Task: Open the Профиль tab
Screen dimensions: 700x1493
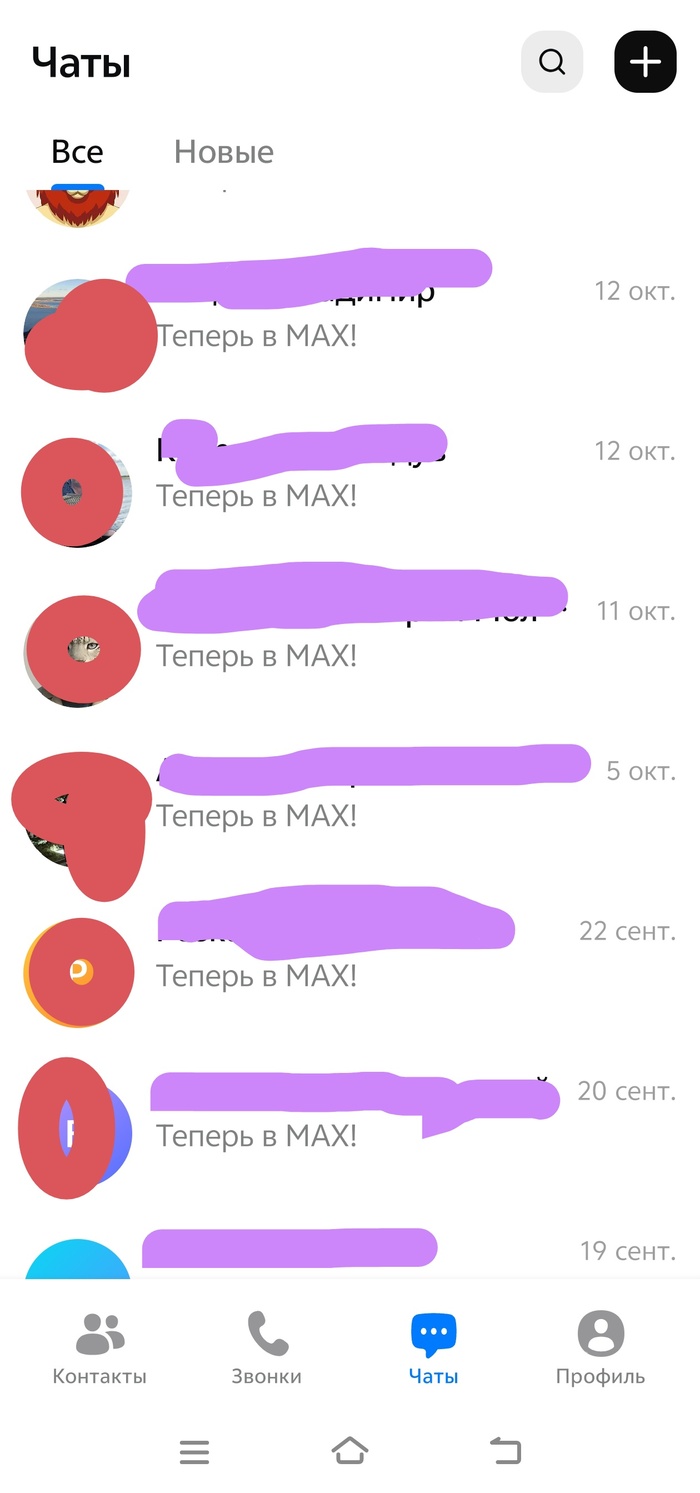Action: 600,1348
